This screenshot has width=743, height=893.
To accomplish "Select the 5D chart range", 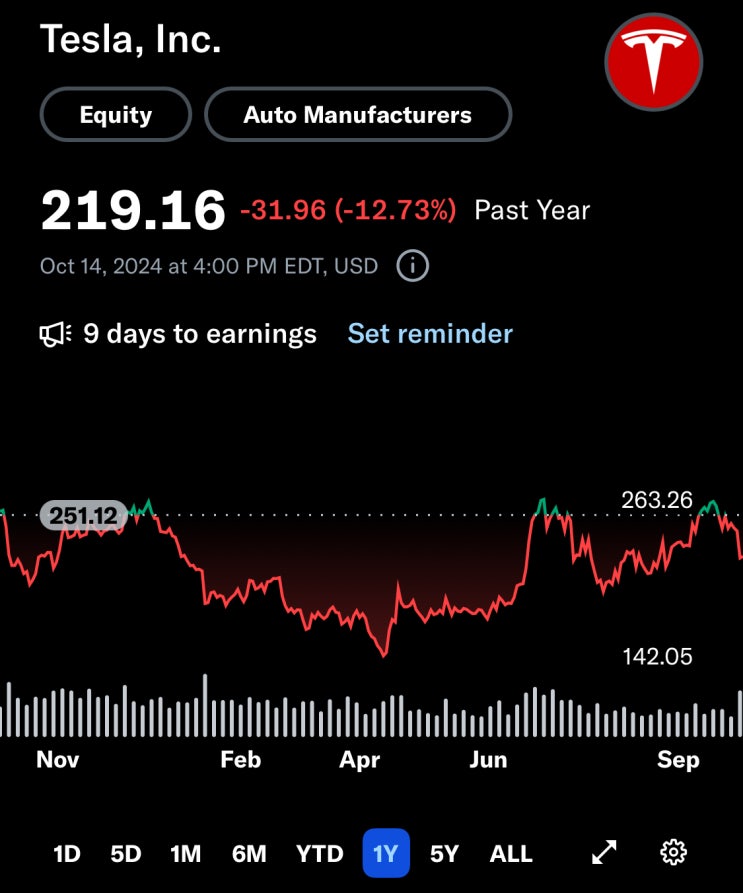I will pos(126,854).
